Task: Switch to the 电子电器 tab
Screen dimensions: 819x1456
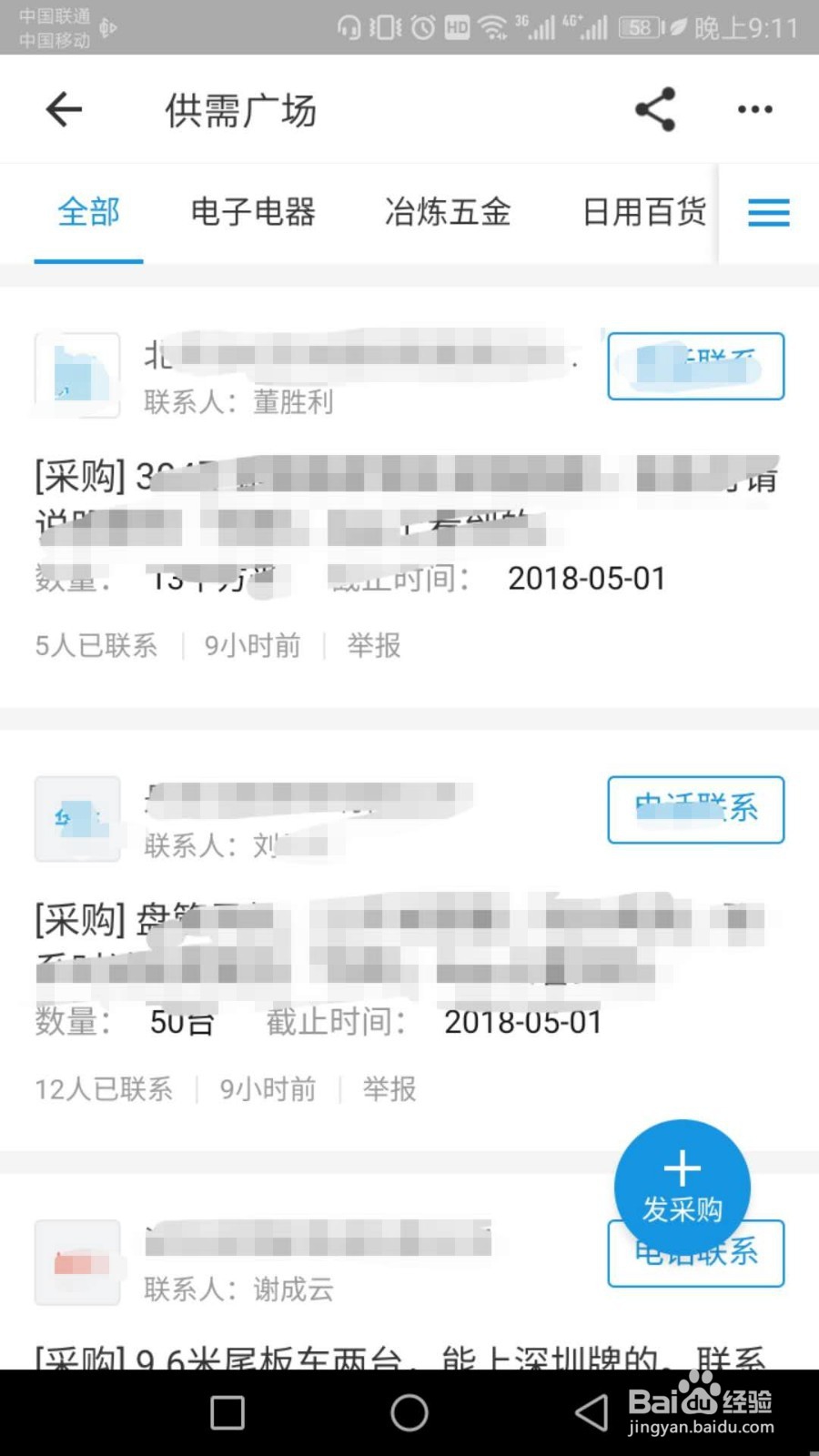Action: point(253,212)
